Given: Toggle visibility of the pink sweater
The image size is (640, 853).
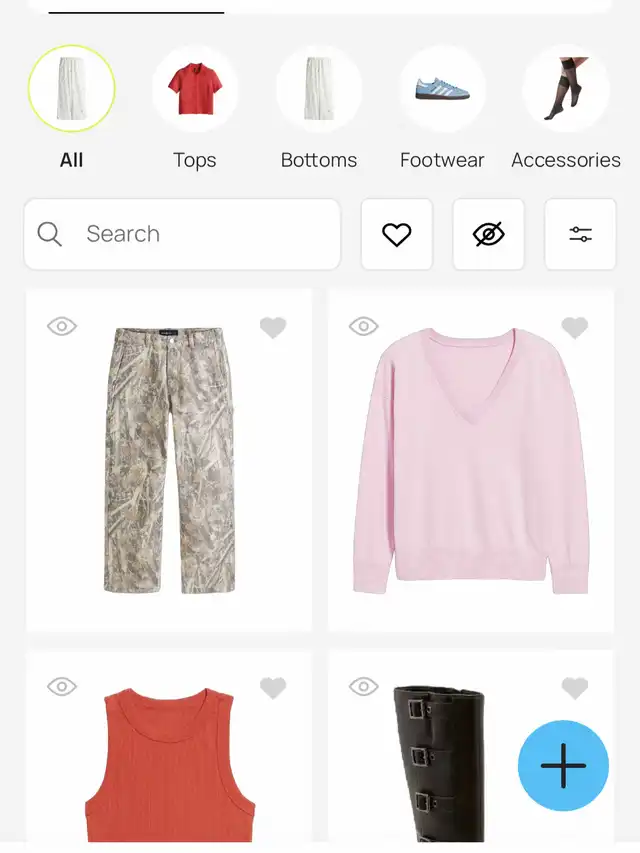Looking at the screenshot, I should point(364,326).
